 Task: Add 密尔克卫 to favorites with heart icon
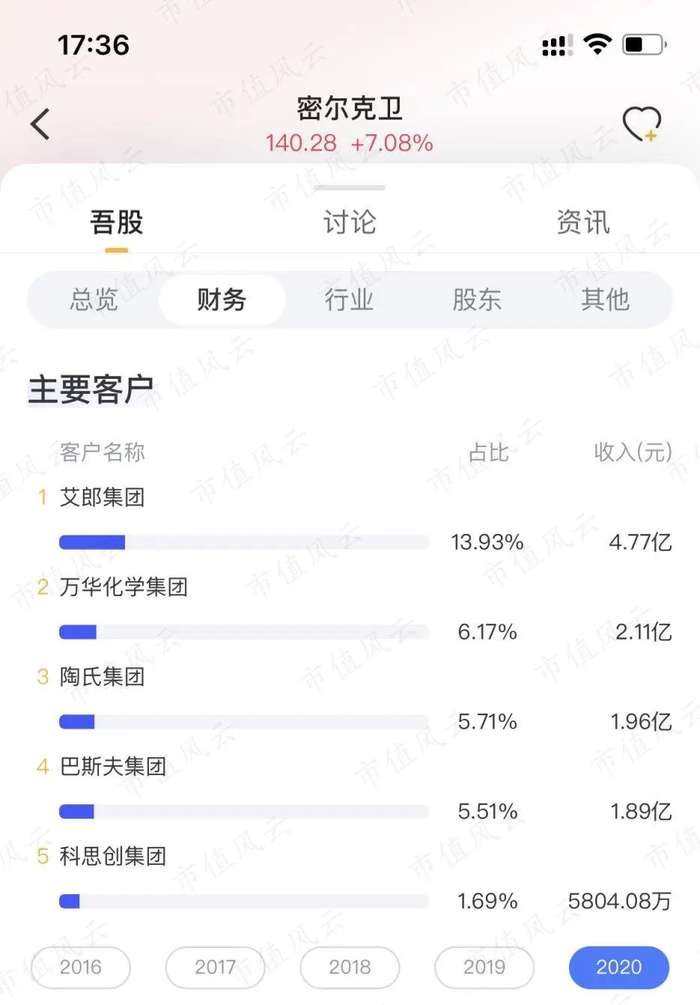(642, 124)
